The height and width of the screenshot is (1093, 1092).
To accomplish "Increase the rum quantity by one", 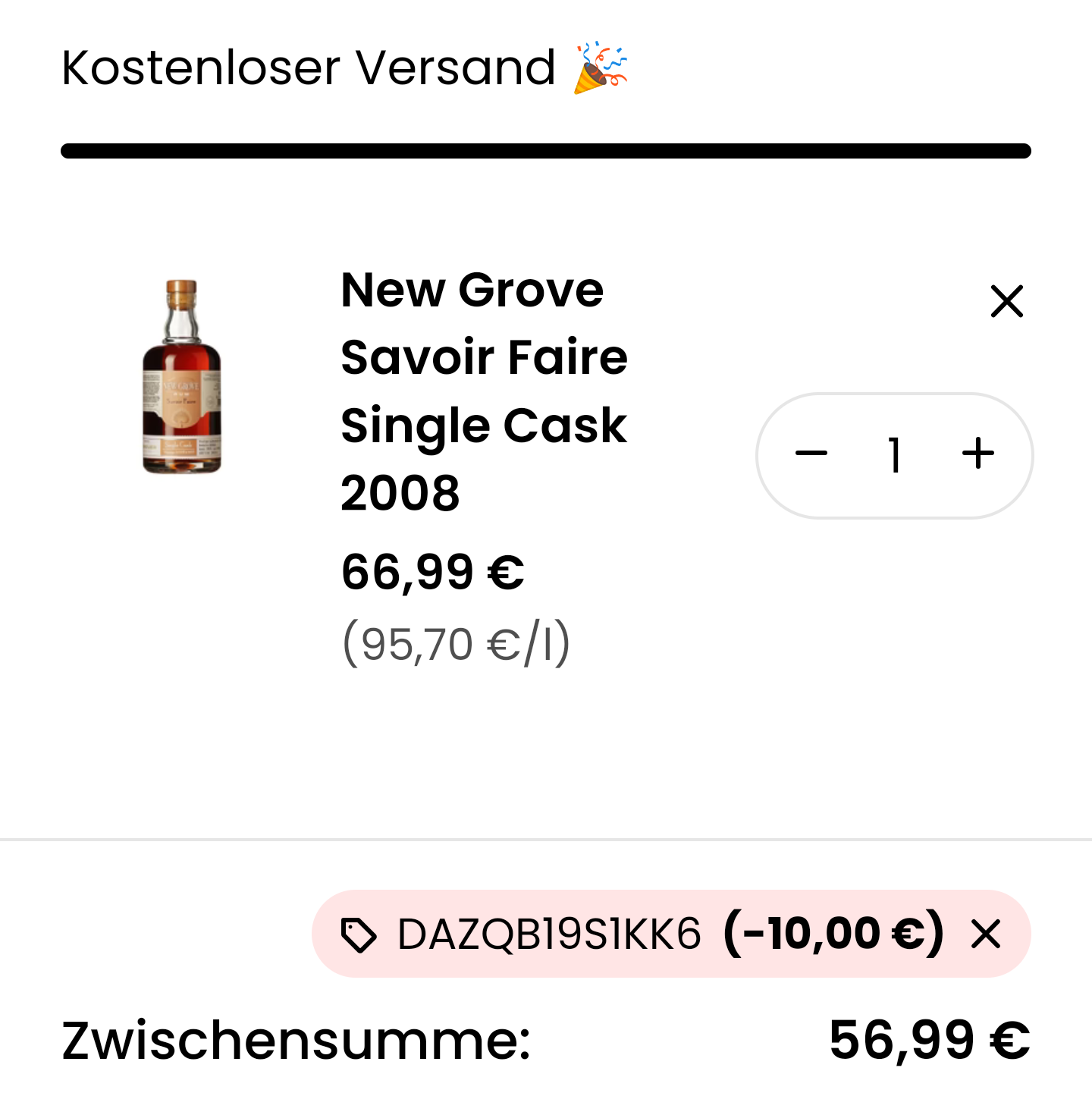I will 978,454.
